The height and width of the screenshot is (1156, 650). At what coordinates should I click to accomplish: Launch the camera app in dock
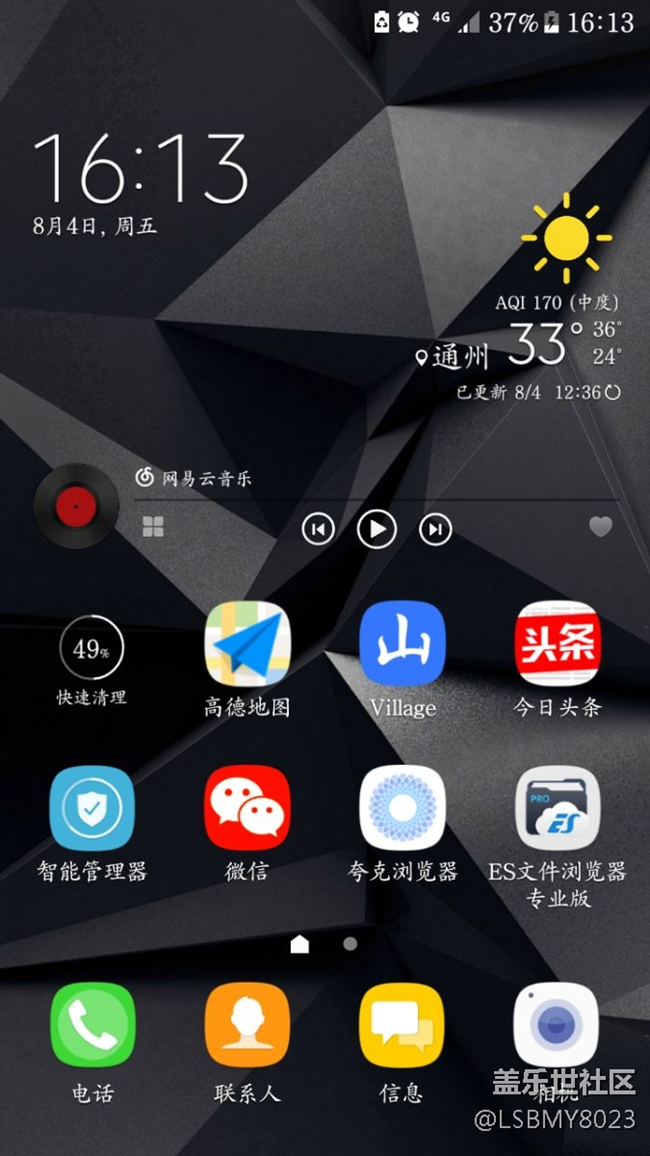[x=556, y=1025]
